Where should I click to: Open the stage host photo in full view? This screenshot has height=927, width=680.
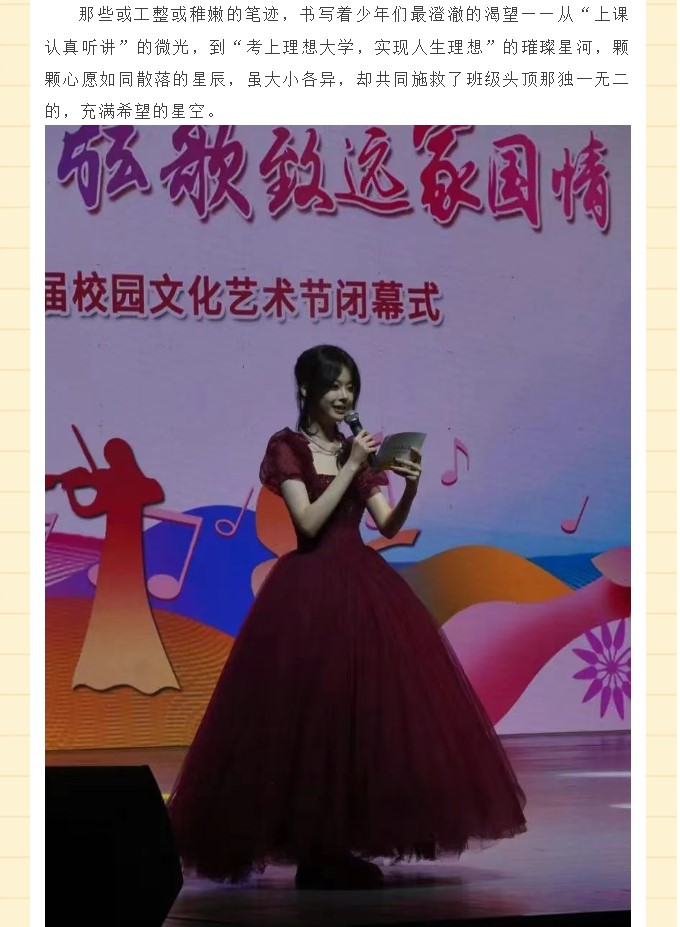(x=338, y=525)
